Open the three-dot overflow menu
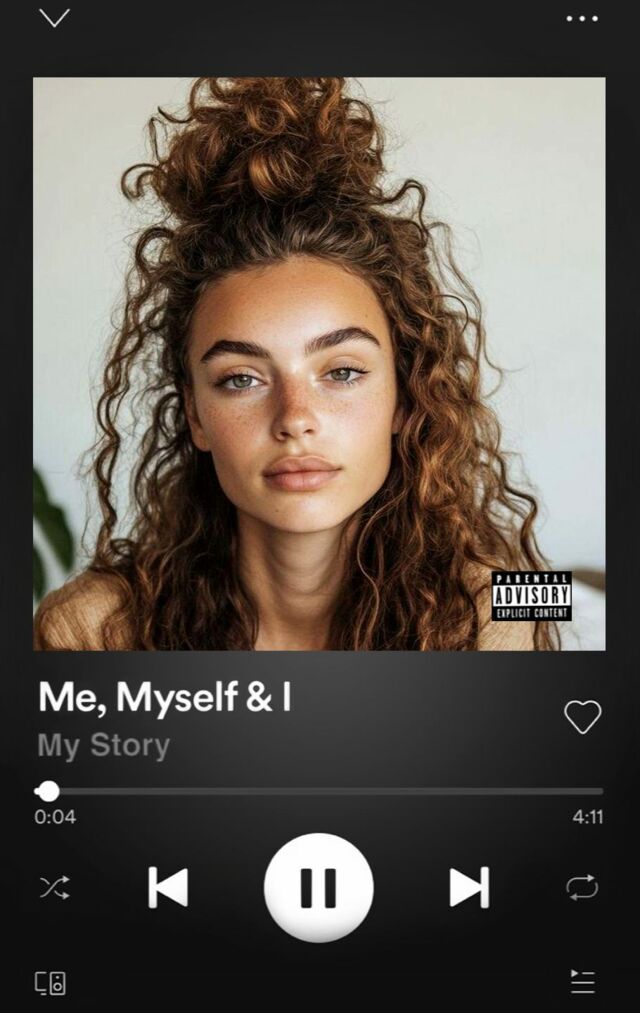The image size is (640, 1013). 582,18
